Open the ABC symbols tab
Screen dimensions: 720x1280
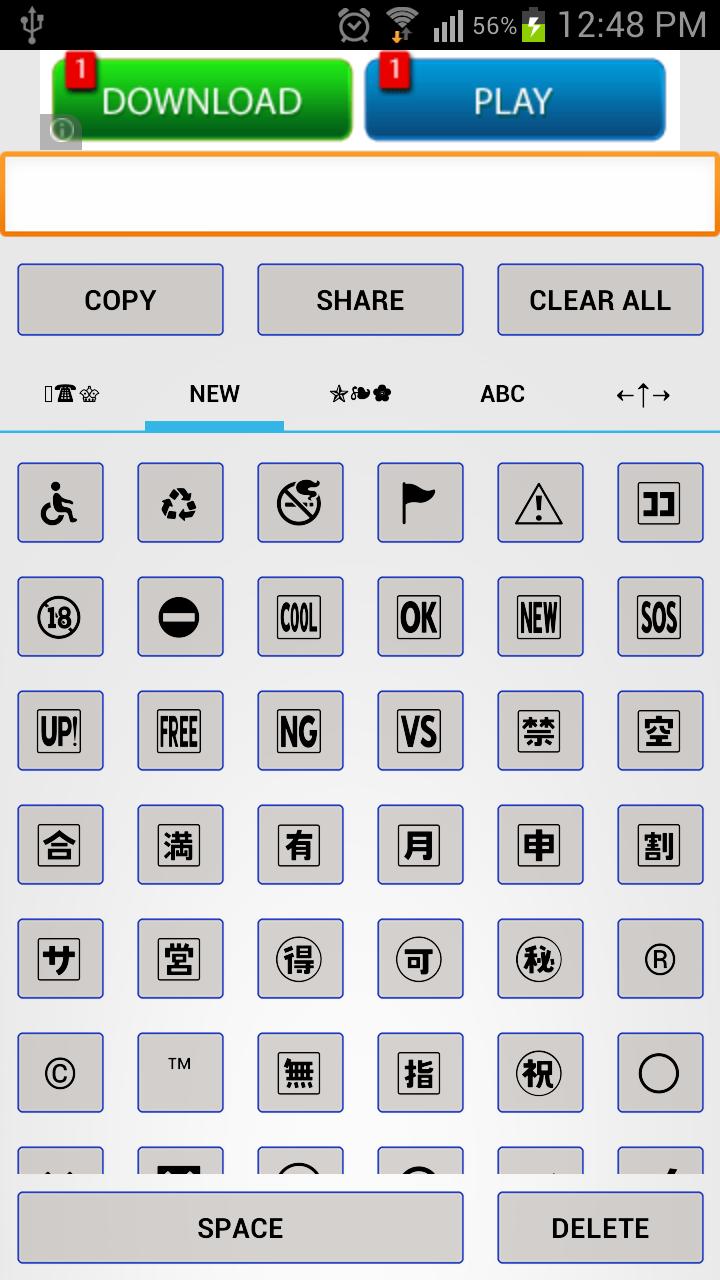[502, 394]
